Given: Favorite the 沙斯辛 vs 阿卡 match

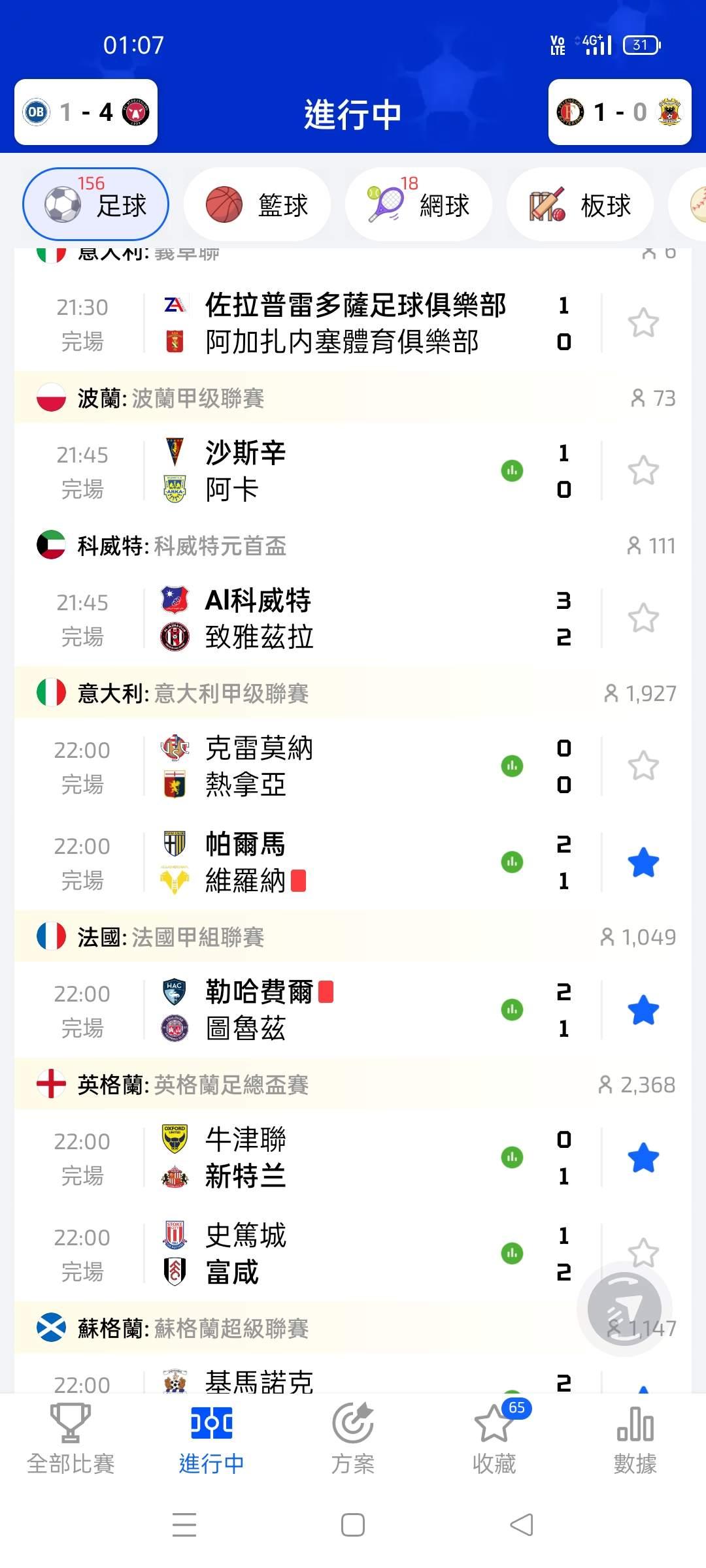Looking at the screenshot, I should pos(643,470).
